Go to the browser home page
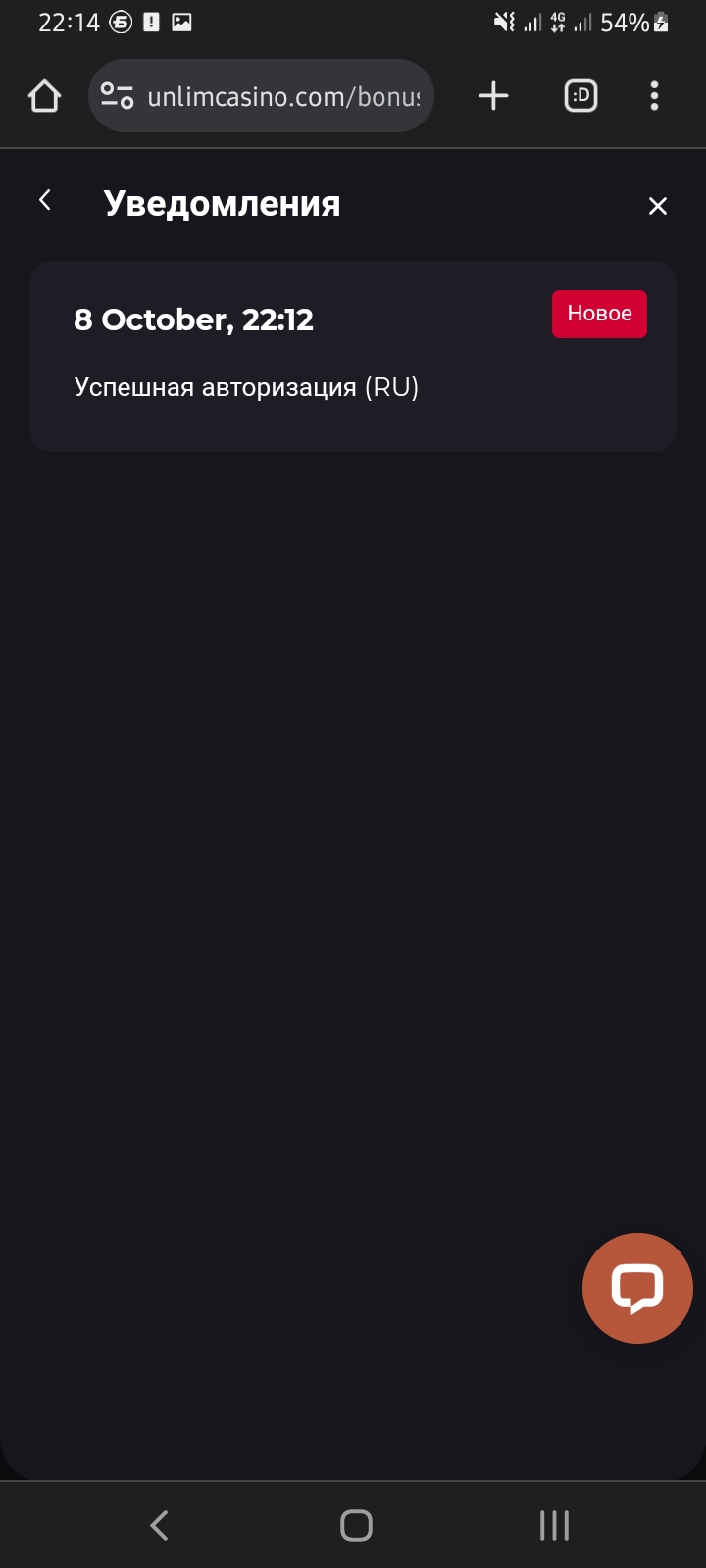 pyautogui.click(x=45, y=96)
